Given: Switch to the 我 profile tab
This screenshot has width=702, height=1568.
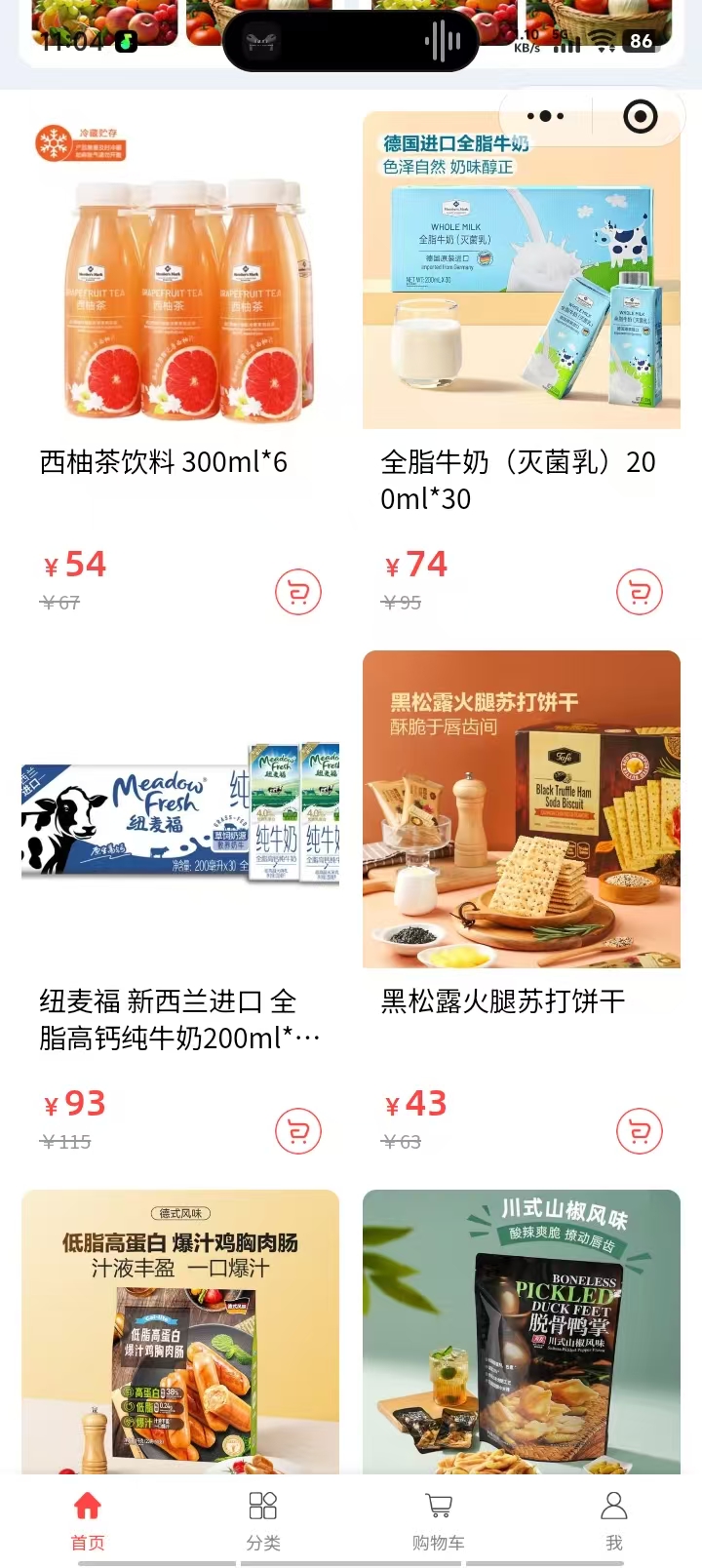Looking at the screenshot, I should 614,1519.
